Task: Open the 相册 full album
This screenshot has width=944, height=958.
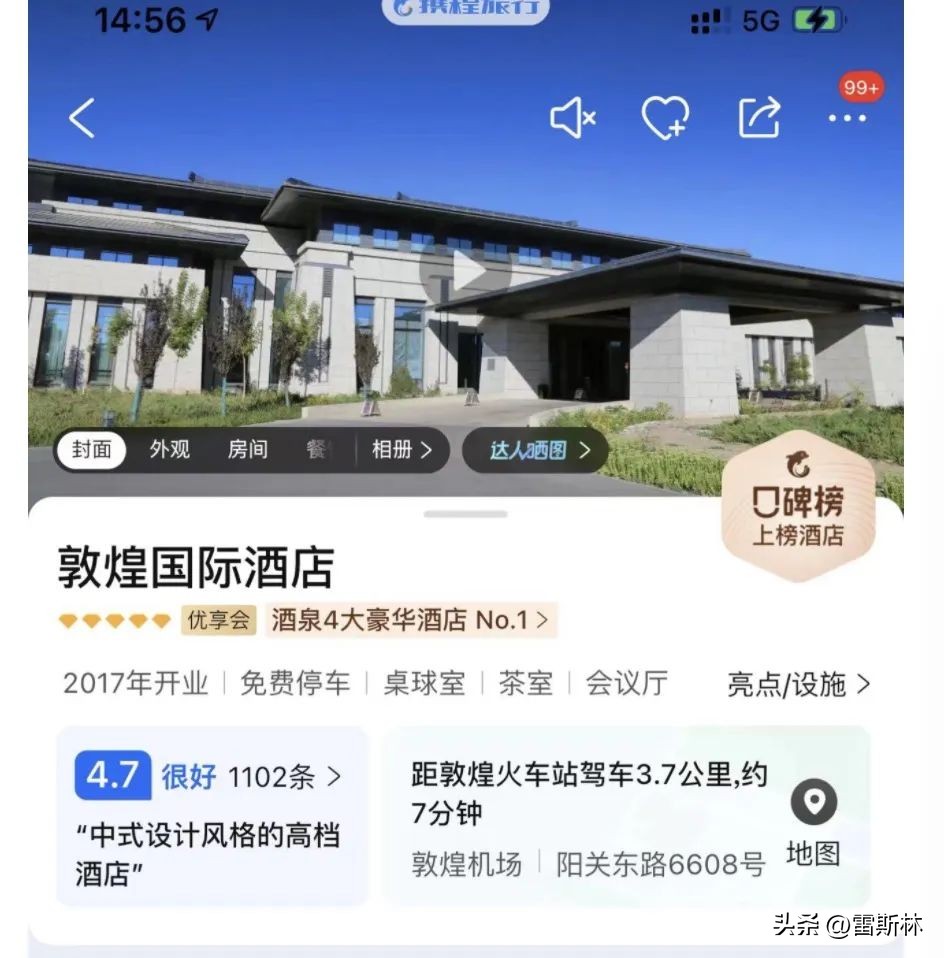Action: (398, 450)
